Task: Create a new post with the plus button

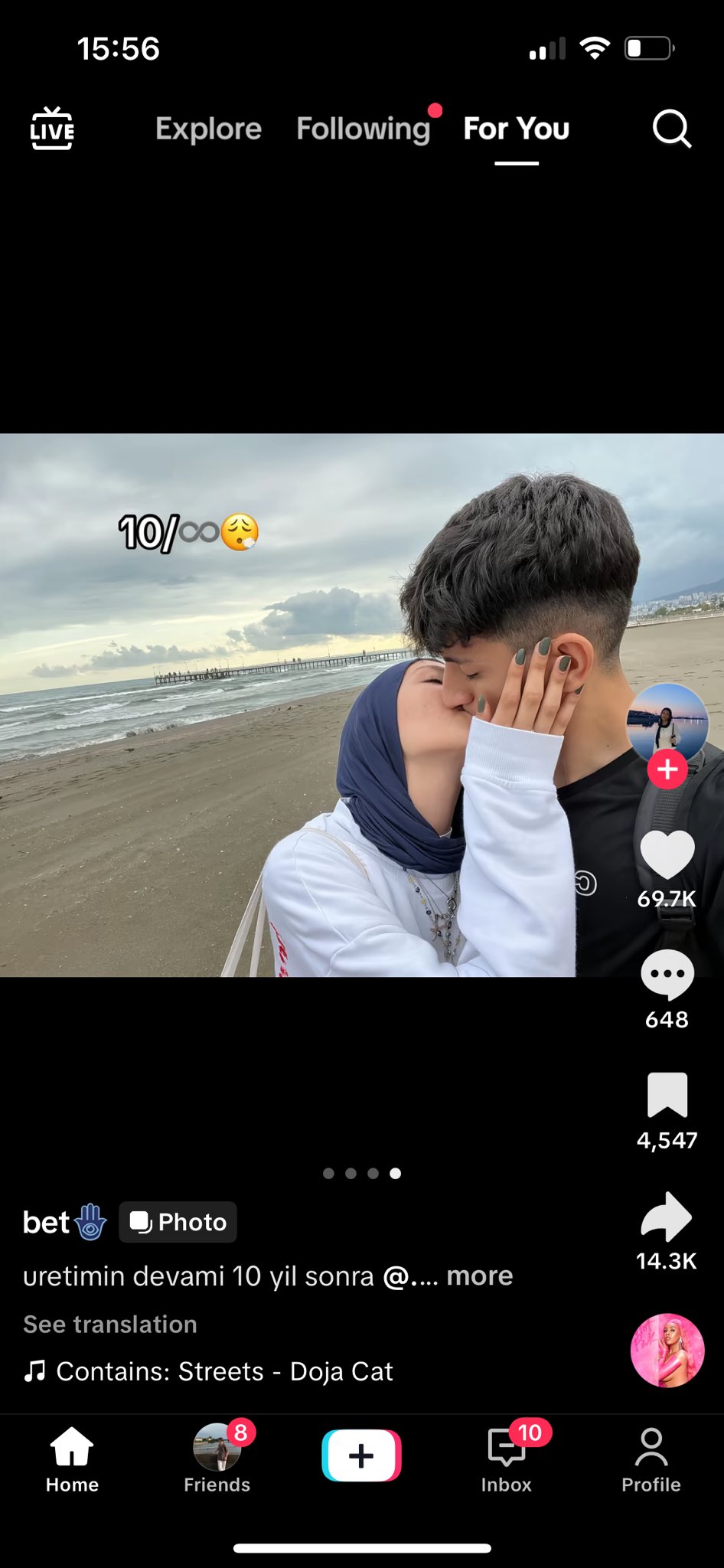Action: pyautogui.click(x=362, y=1455)
